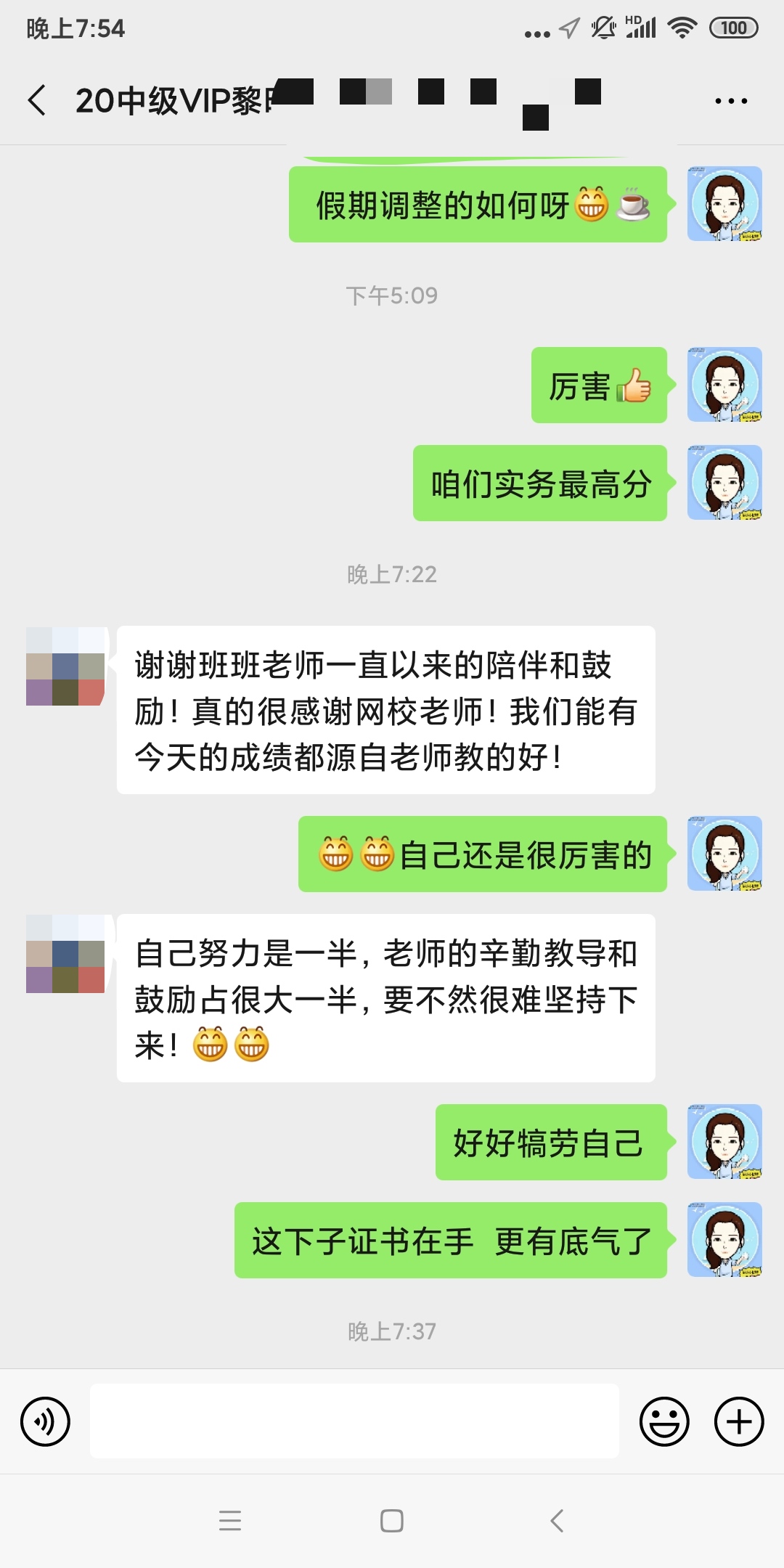Tap the battery level indicator showing 100
Screen dimensions: 784x1568
pyautogui.click(x=733, y=26)
